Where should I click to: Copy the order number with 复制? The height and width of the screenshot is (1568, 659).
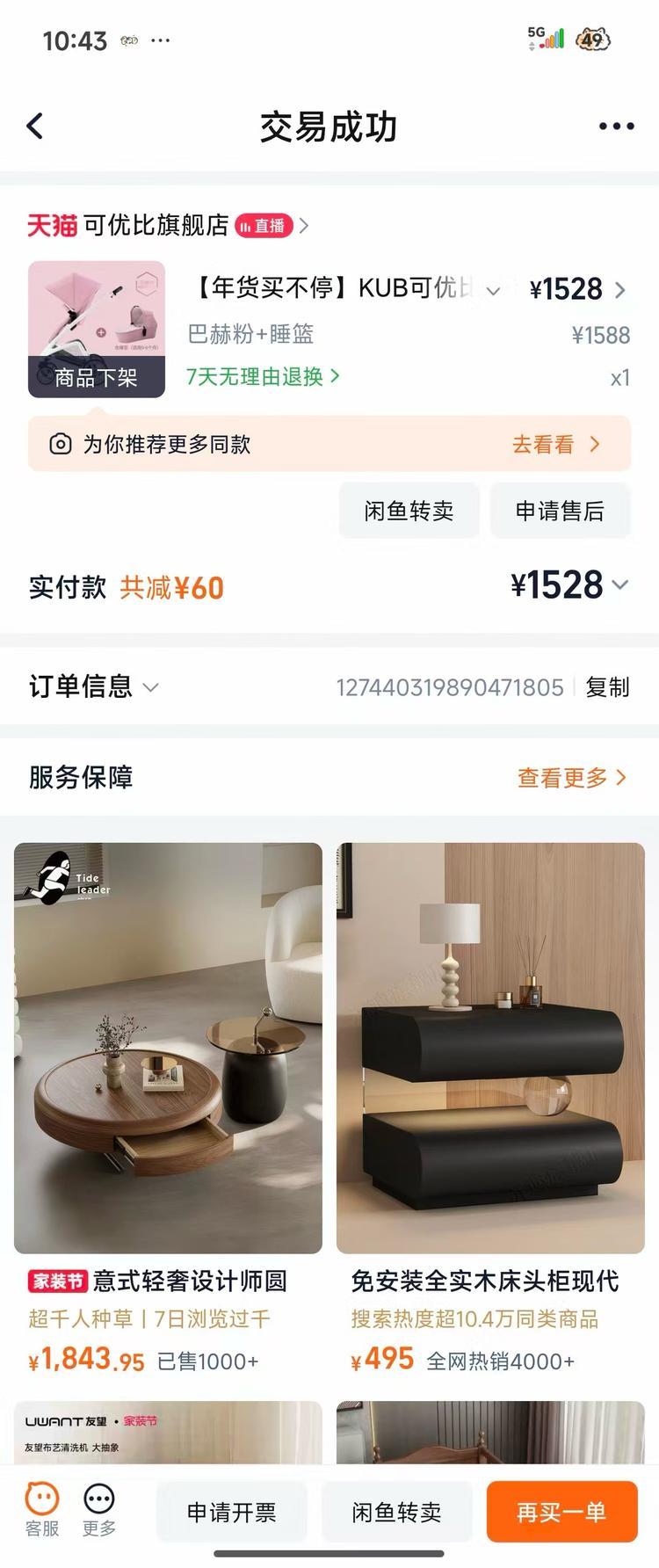click(x=607, y=687)
